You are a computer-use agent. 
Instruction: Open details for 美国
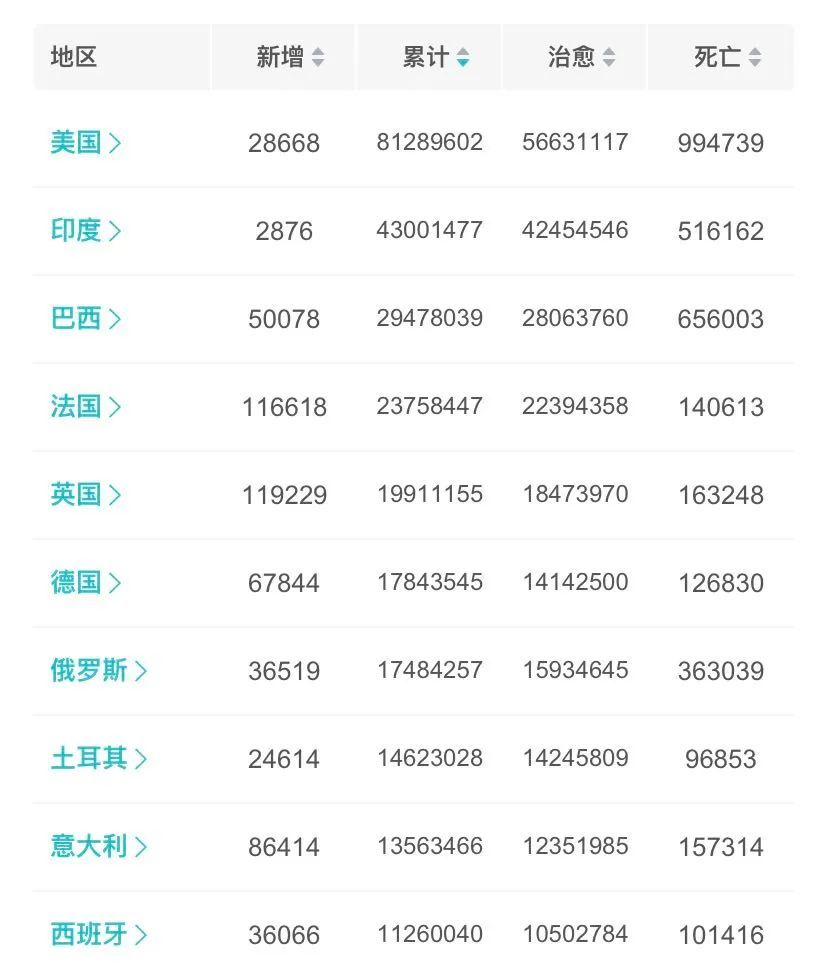click(86, 143)
